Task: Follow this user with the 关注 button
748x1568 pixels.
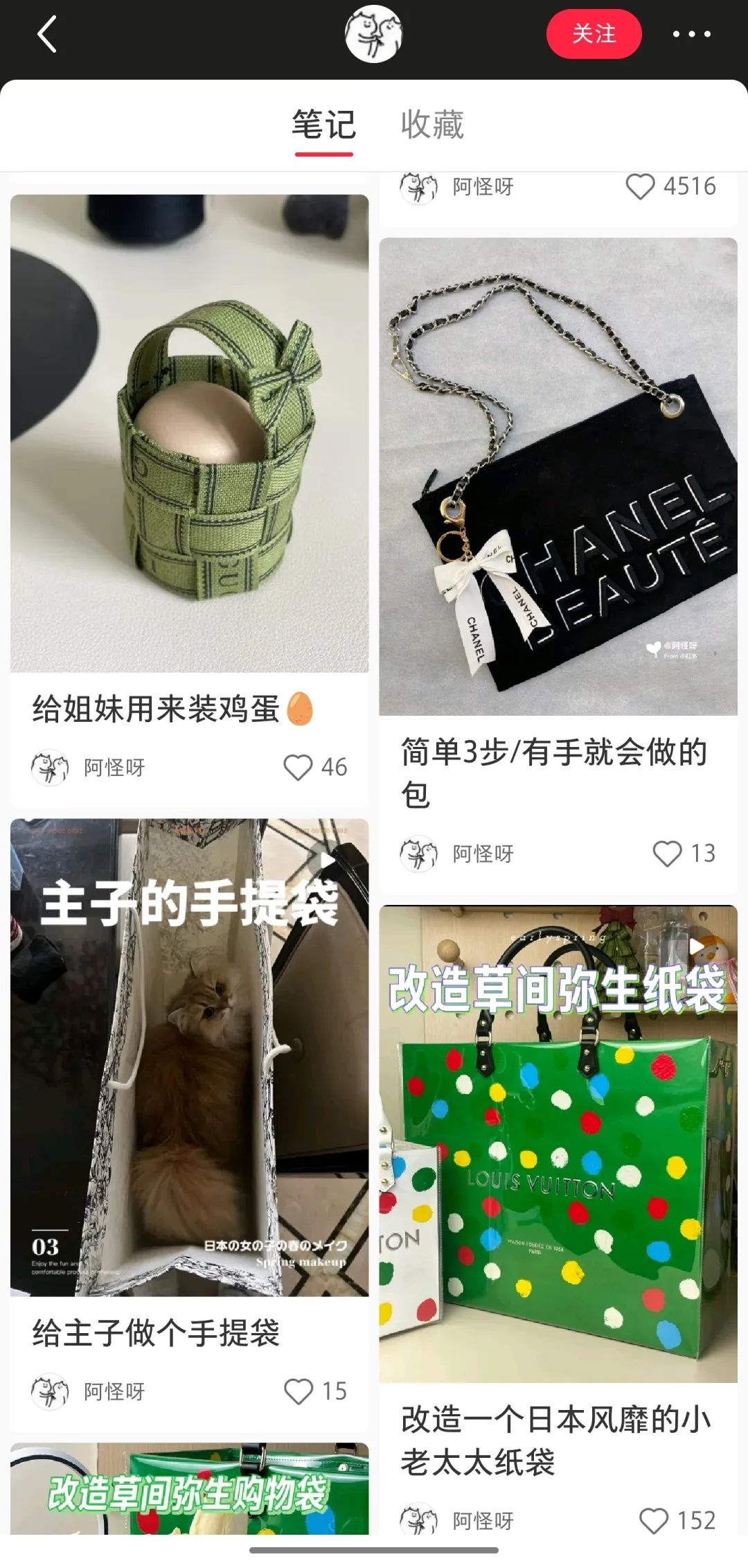Action: pyautogui.click(x=594, y=34)
